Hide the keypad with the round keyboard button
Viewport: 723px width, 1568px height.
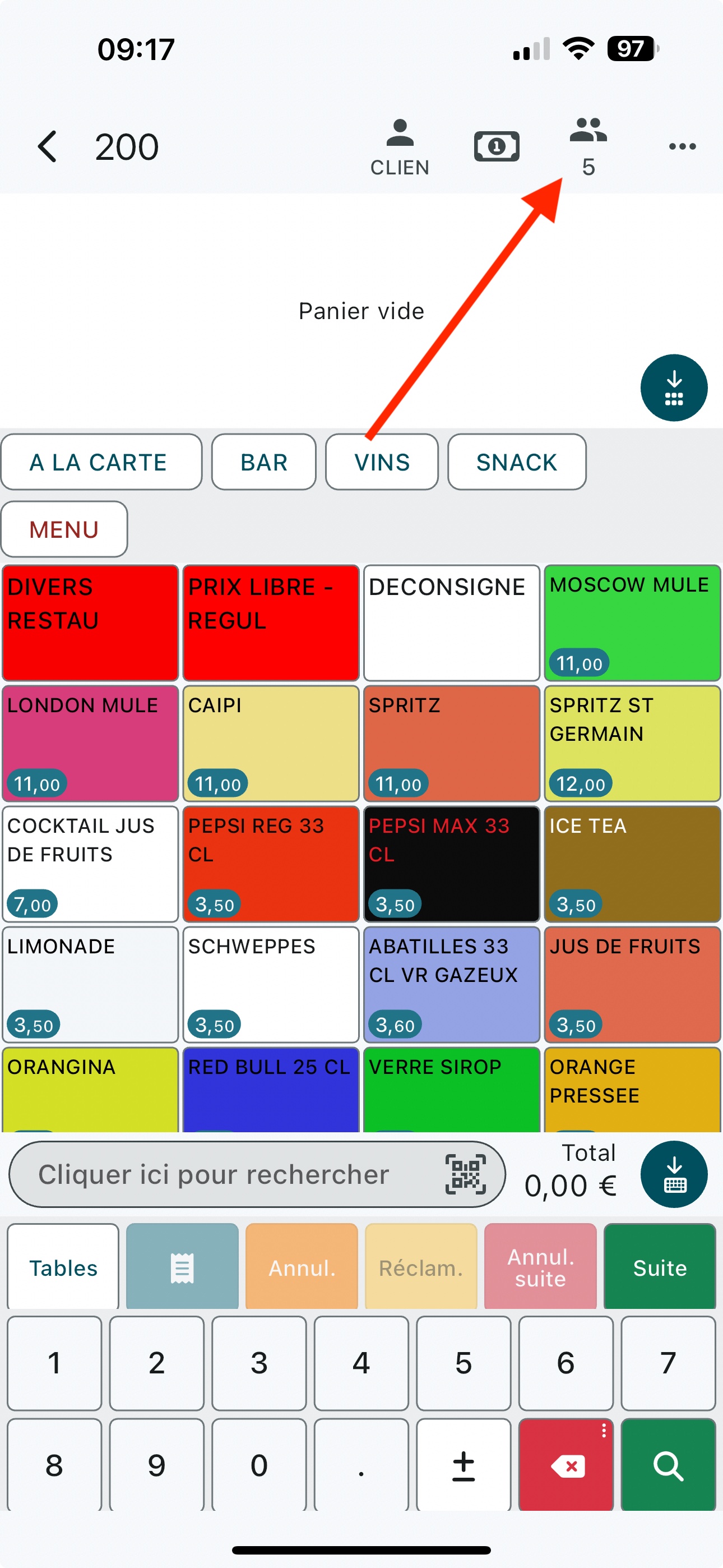click(674, 1174)
